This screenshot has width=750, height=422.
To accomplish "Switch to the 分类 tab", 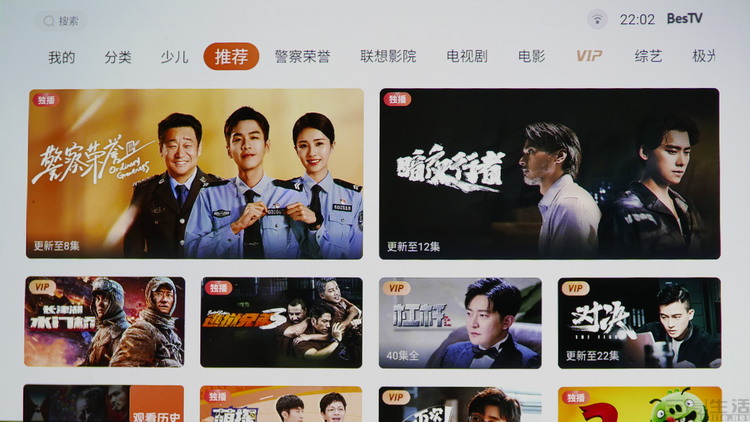I will pyautogui.click(x=118, y=56).
